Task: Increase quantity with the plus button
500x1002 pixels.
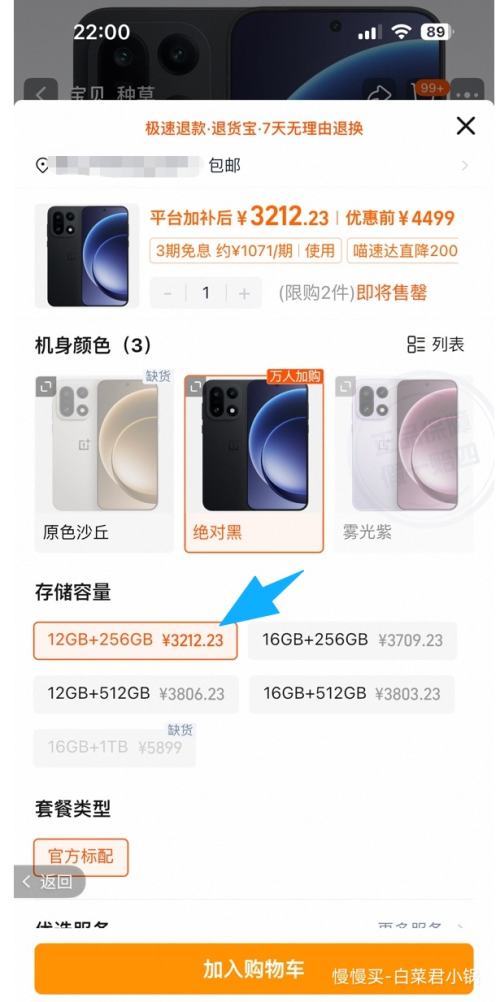Action: coord(244,293)
